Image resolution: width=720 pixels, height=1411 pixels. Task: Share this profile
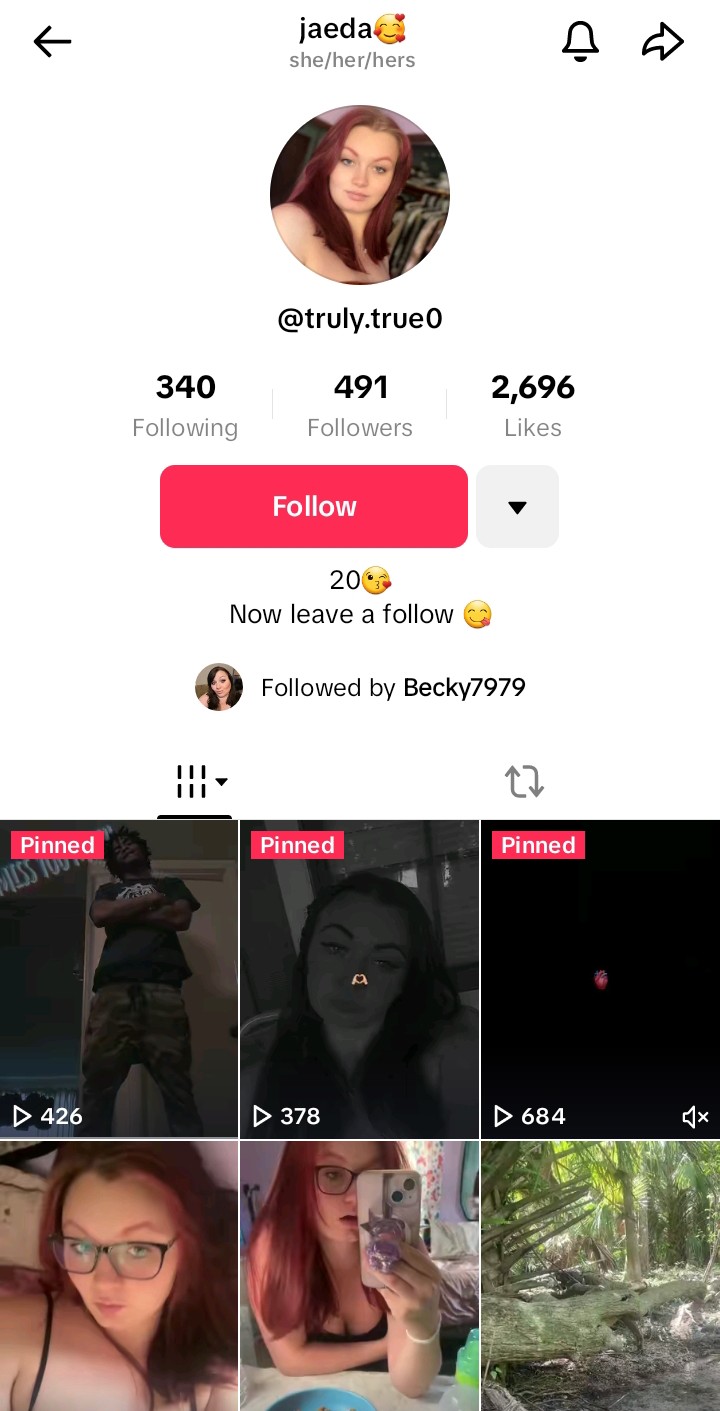[x=662, y=42]
